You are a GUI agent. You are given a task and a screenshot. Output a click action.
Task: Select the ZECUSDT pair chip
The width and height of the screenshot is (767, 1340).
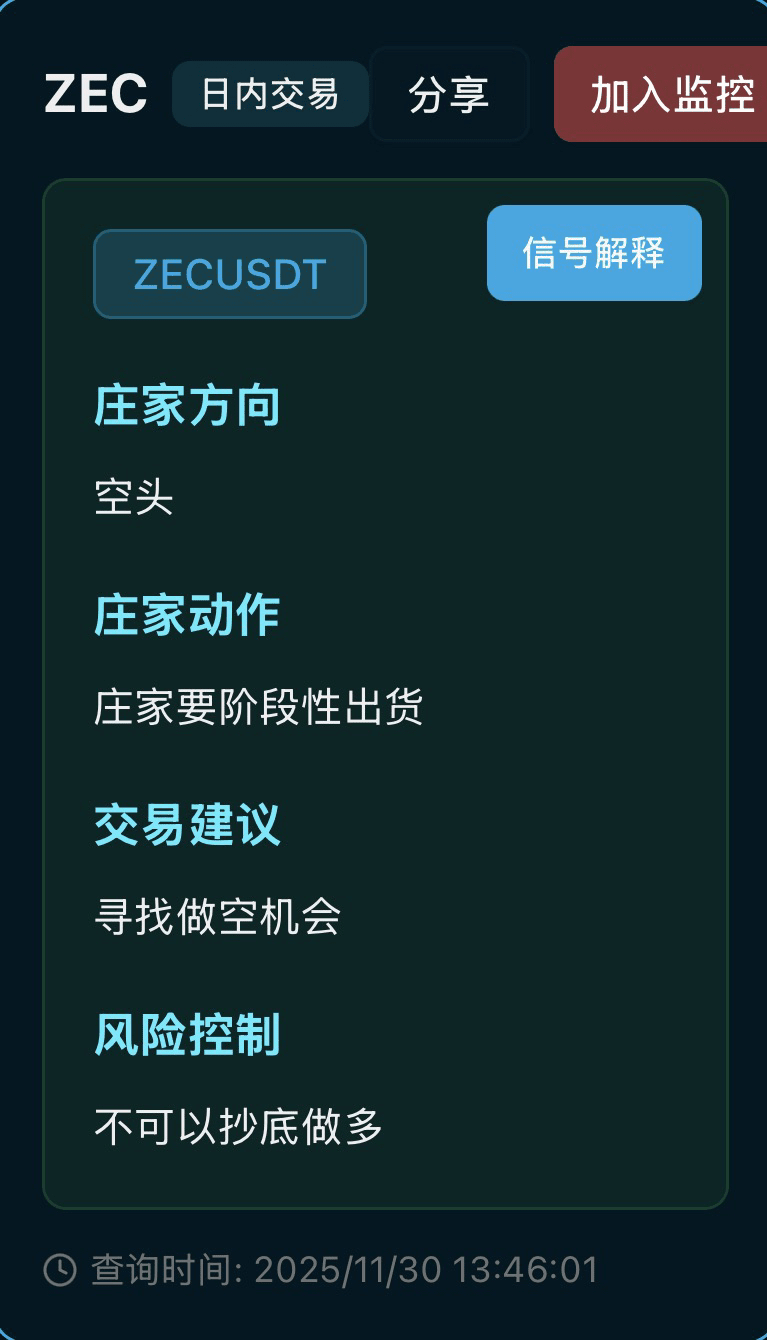tap(230, 274)
